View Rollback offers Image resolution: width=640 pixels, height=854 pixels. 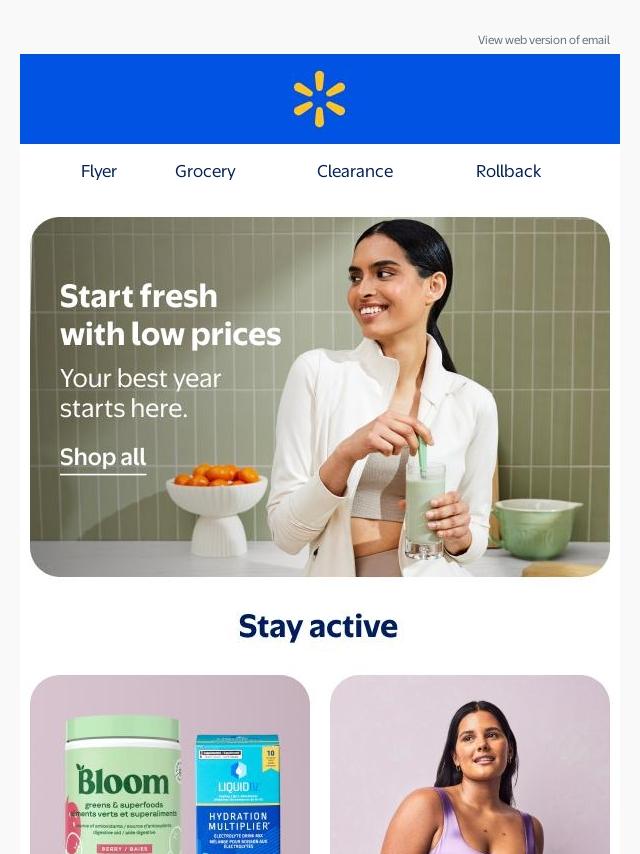(x=508, y=171)
